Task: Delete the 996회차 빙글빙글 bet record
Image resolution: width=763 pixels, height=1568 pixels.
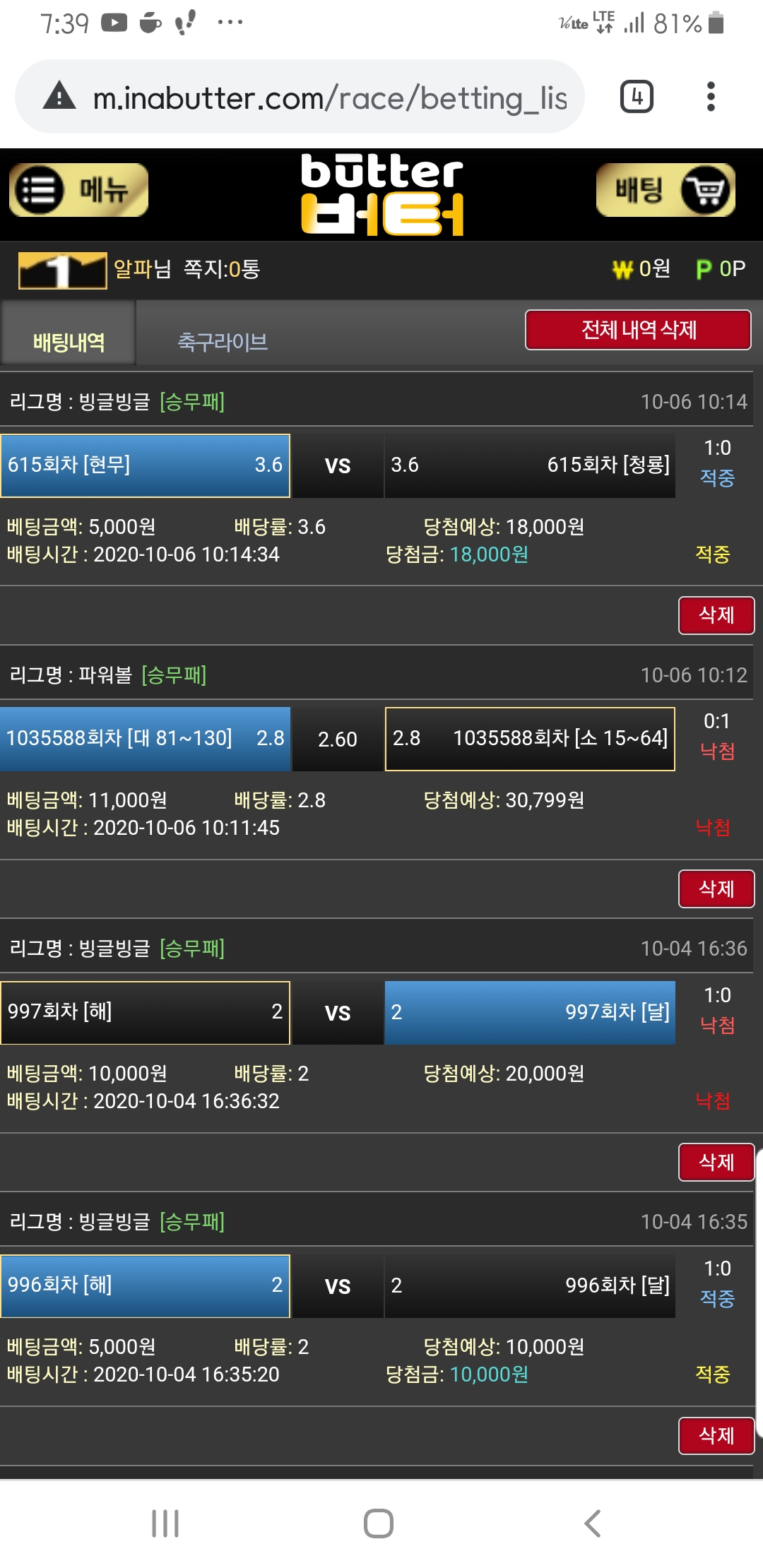Action: (716, 1435)
